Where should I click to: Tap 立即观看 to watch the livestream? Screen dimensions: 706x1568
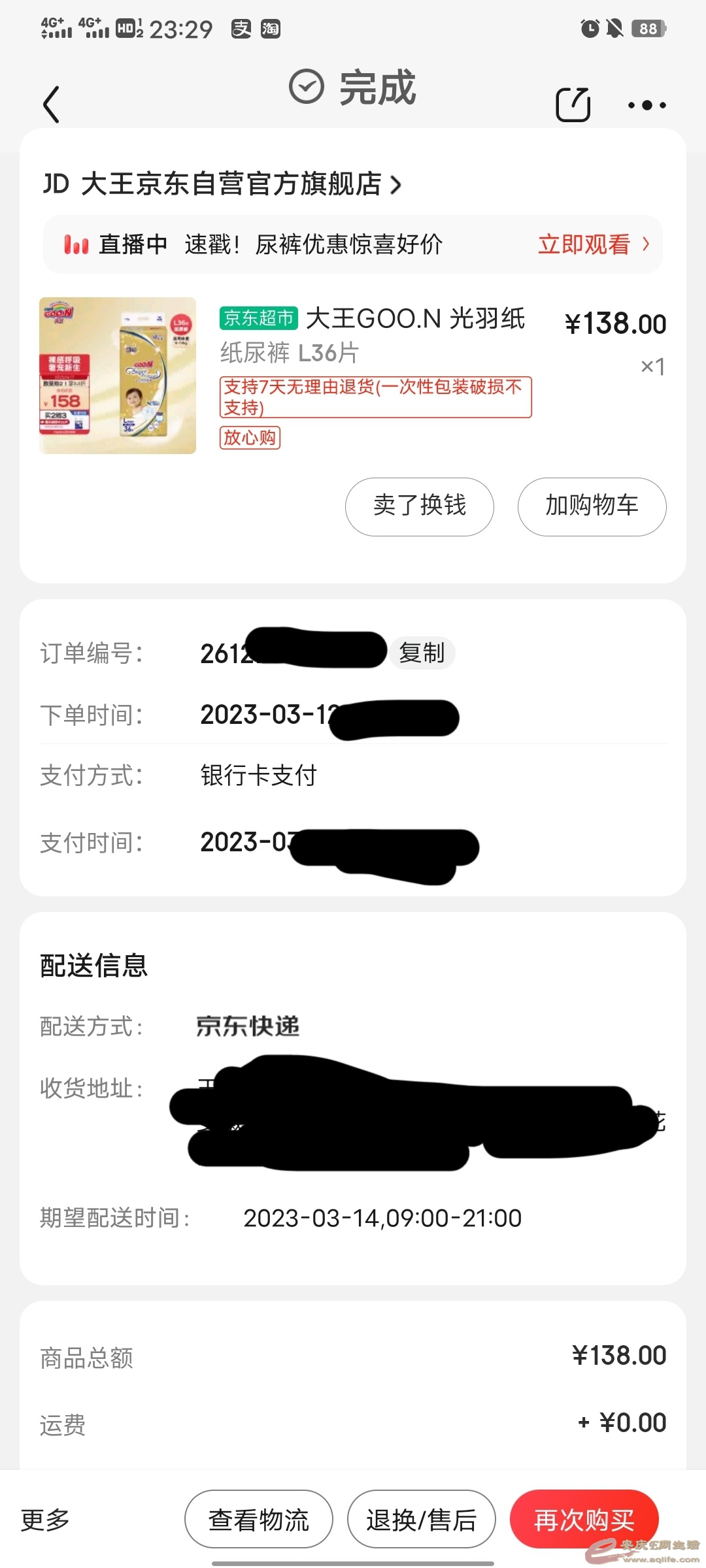click(593, 244)
